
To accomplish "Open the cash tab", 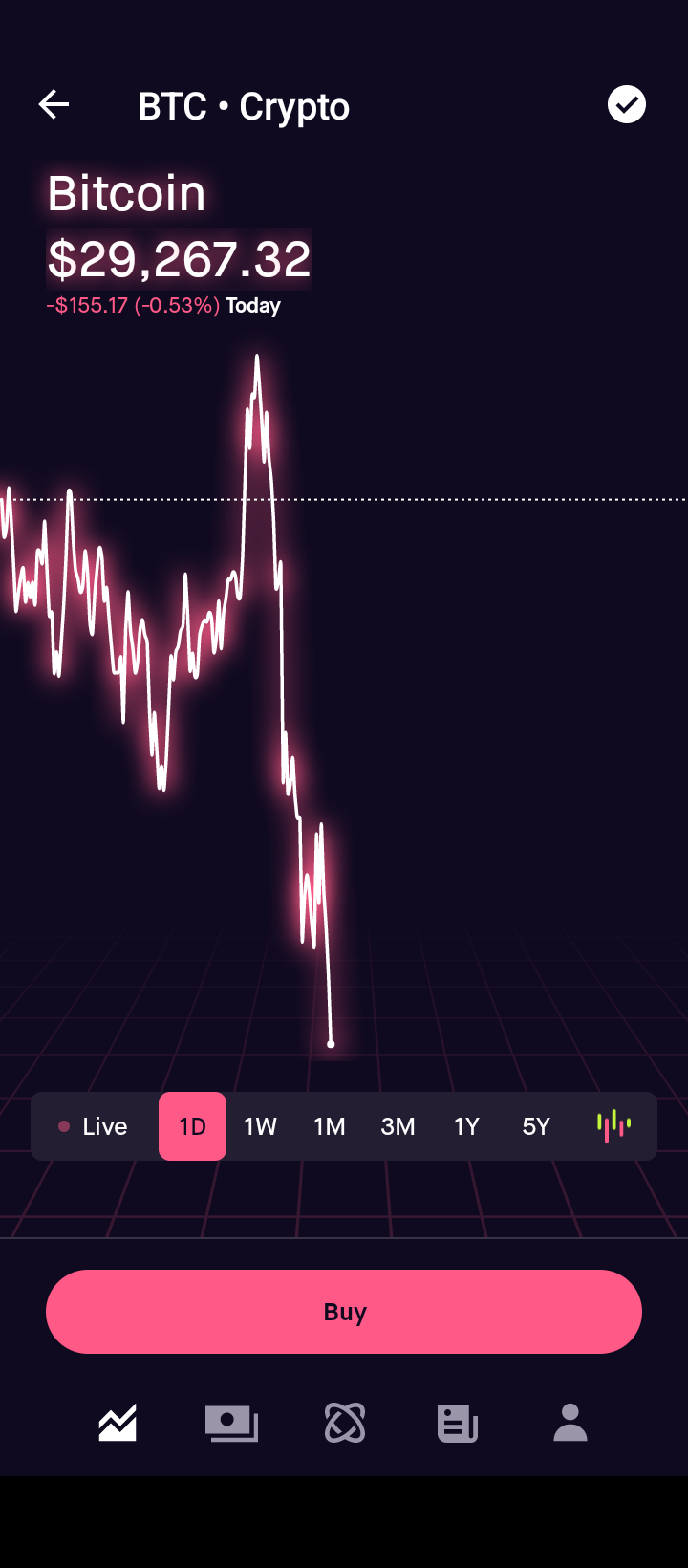I will click(231, 1423).
